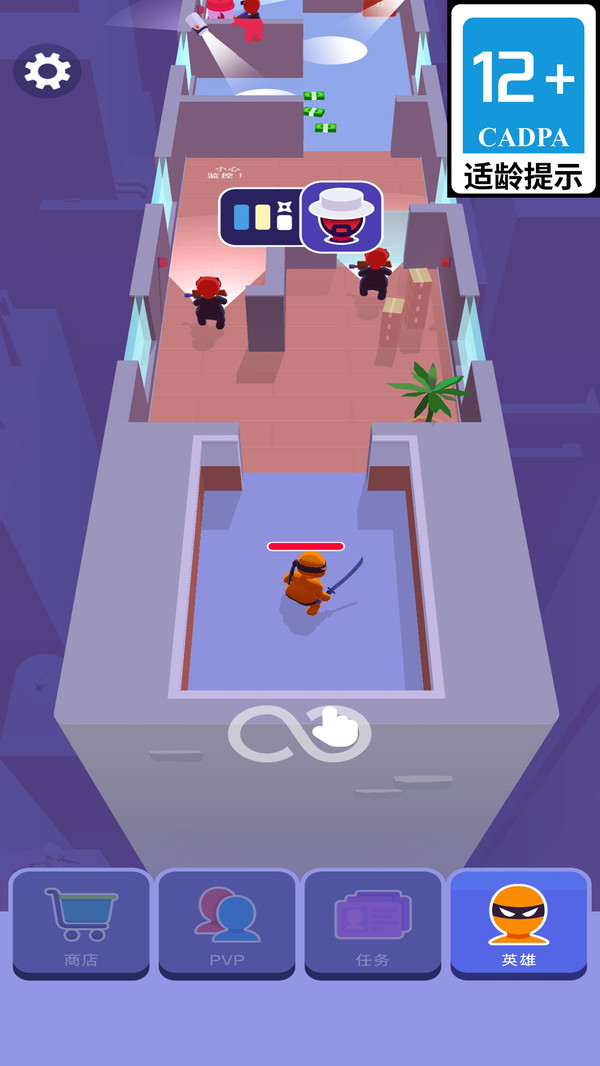Open the 商店 shop tab
The width and height of the screenshot is (600, 1066).
[x=81, y=923]
